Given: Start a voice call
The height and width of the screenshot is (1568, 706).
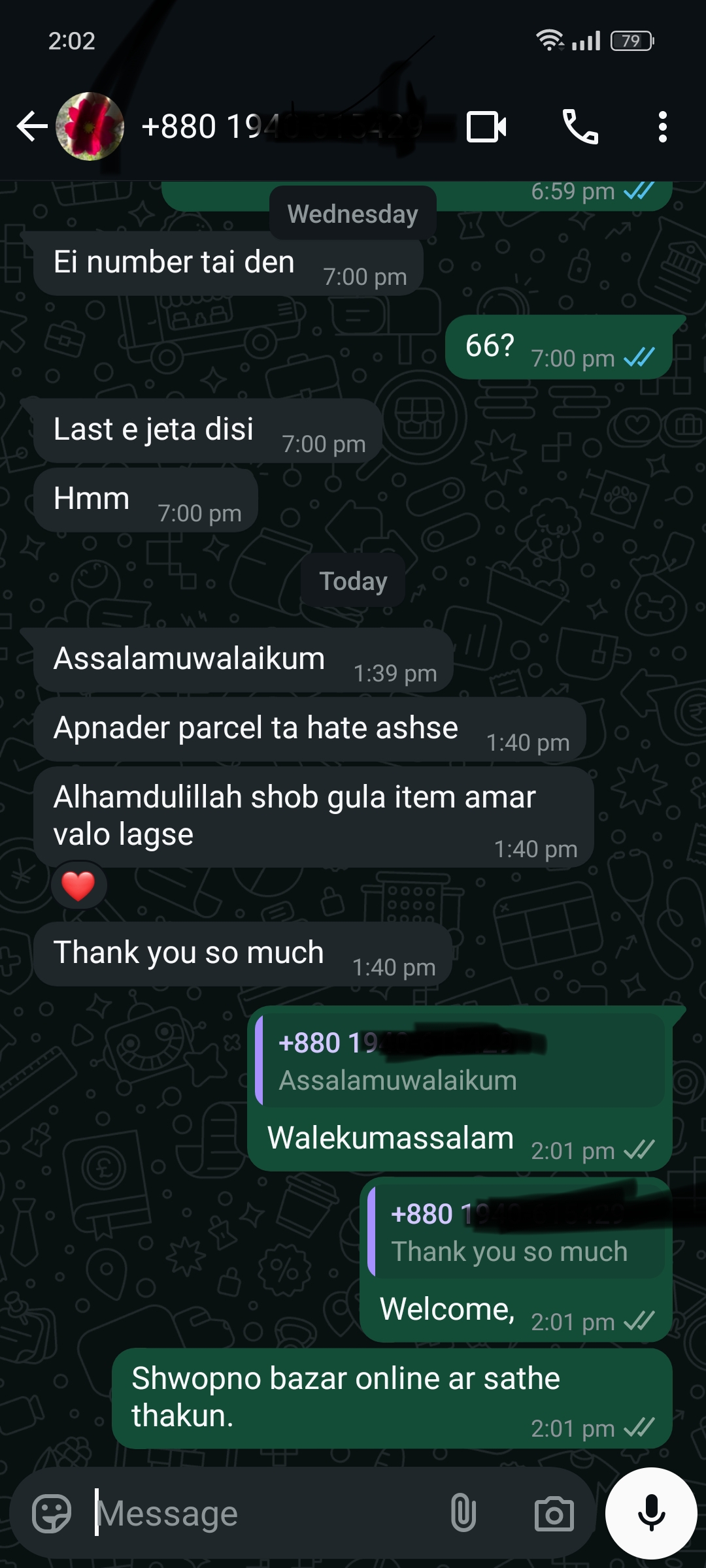Looking at the screenshot, I should click(x=580, y=127).
